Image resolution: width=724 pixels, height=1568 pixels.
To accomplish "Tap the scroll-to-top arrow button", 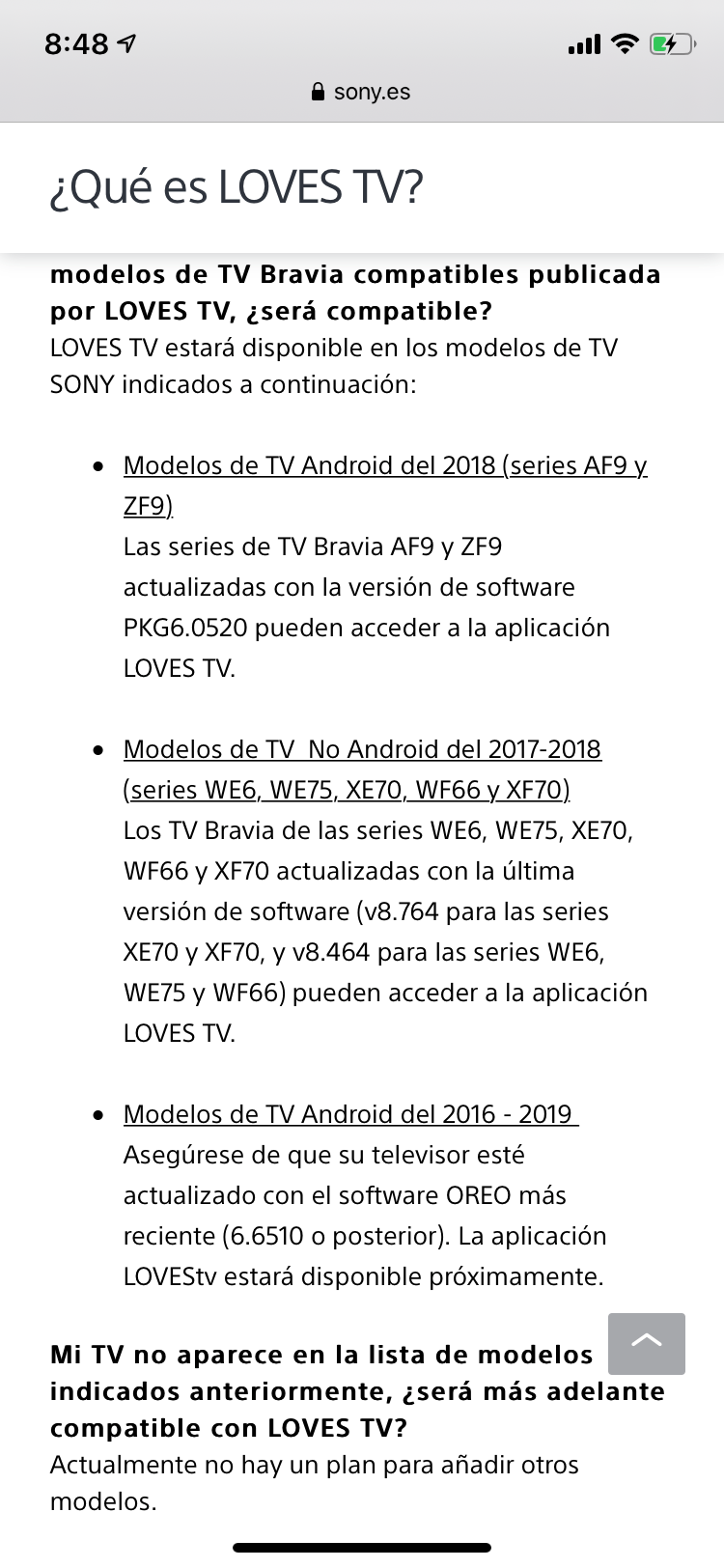I will [x=646, y=1343].
